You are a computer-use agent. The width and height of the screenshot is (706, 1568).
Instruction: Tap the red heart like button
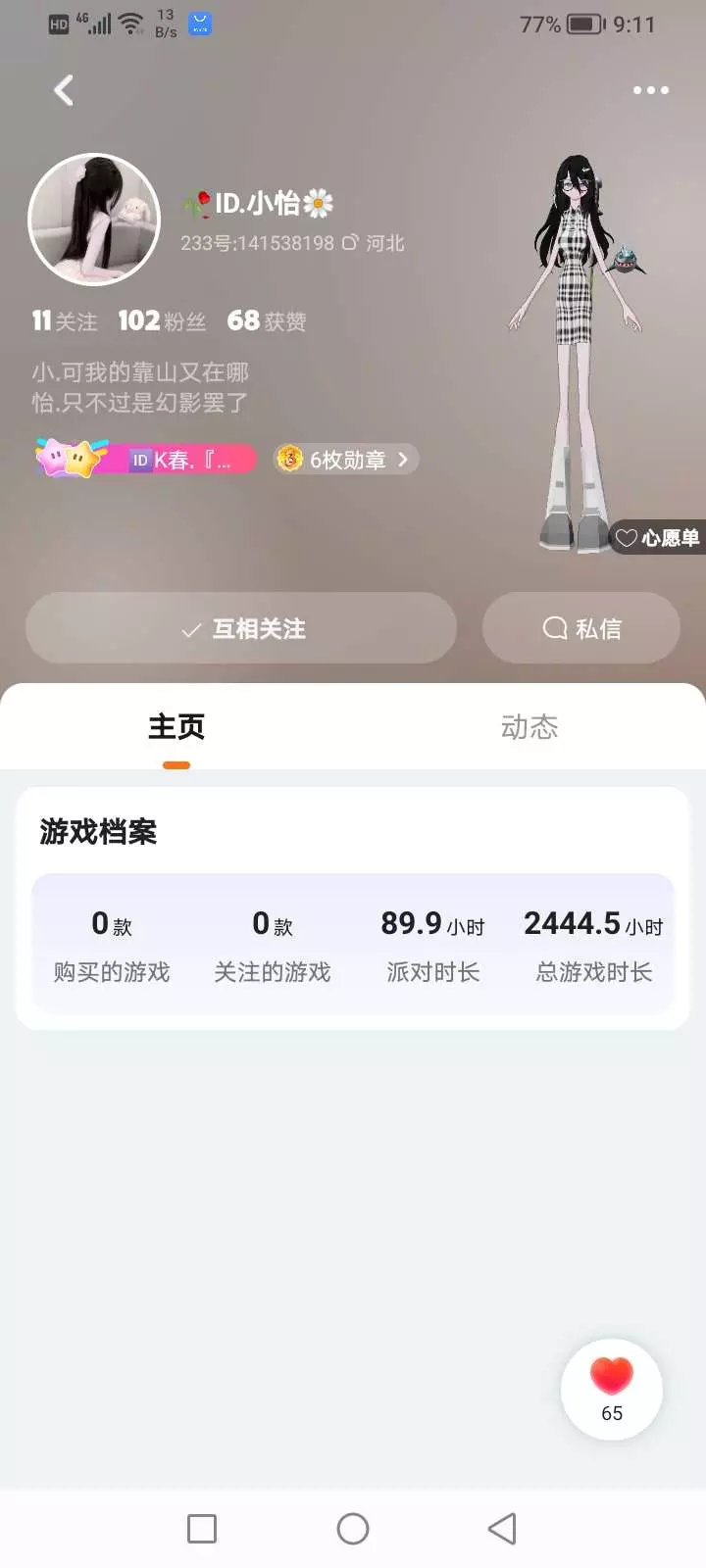[612, 1389]
